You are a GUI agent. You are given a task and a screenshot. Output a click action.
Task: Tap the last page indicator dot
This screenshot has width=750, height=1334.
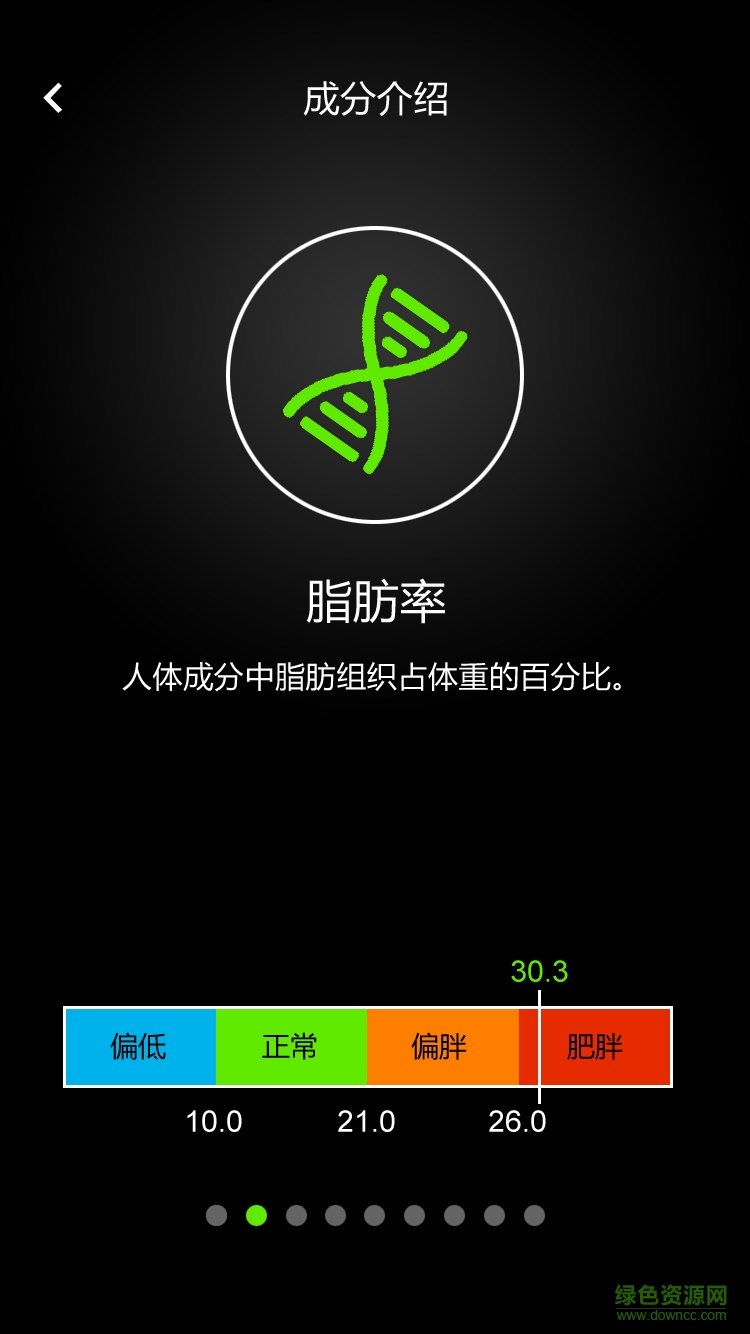pyautogui.click(x=532, y=1217)
